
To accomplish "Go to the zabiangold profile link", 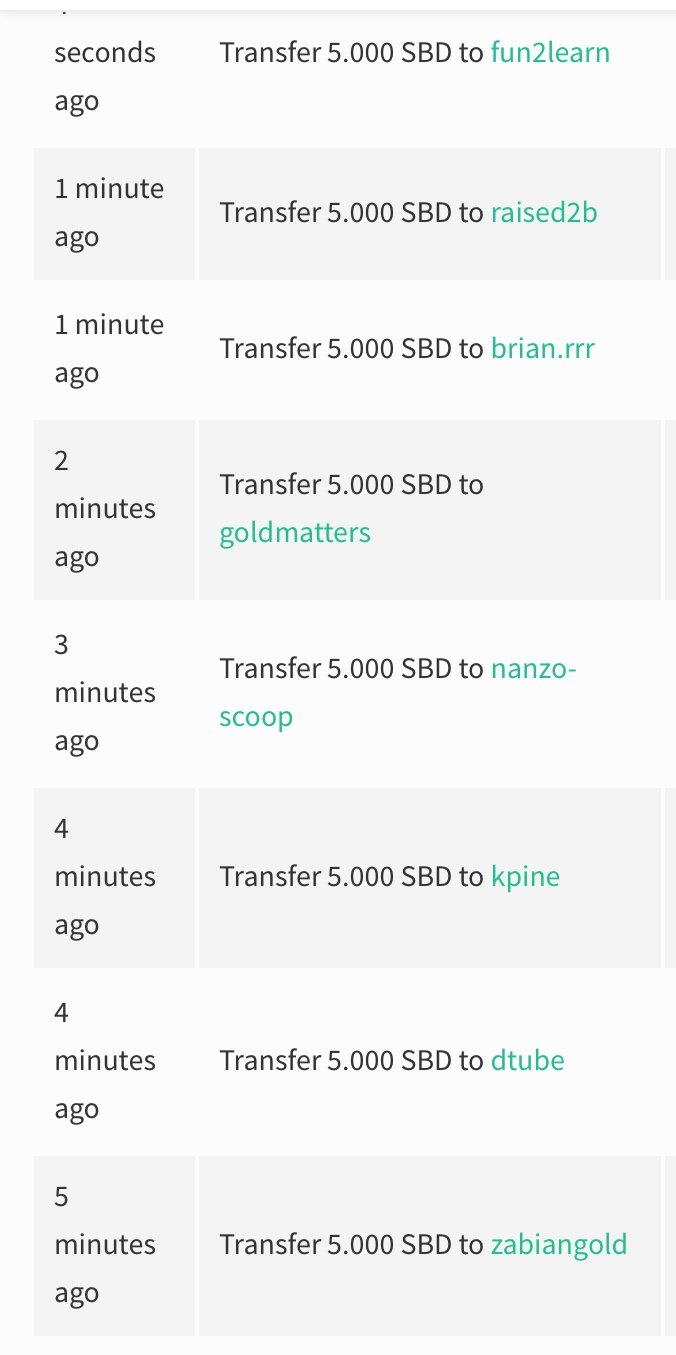I will point(559,1245).
